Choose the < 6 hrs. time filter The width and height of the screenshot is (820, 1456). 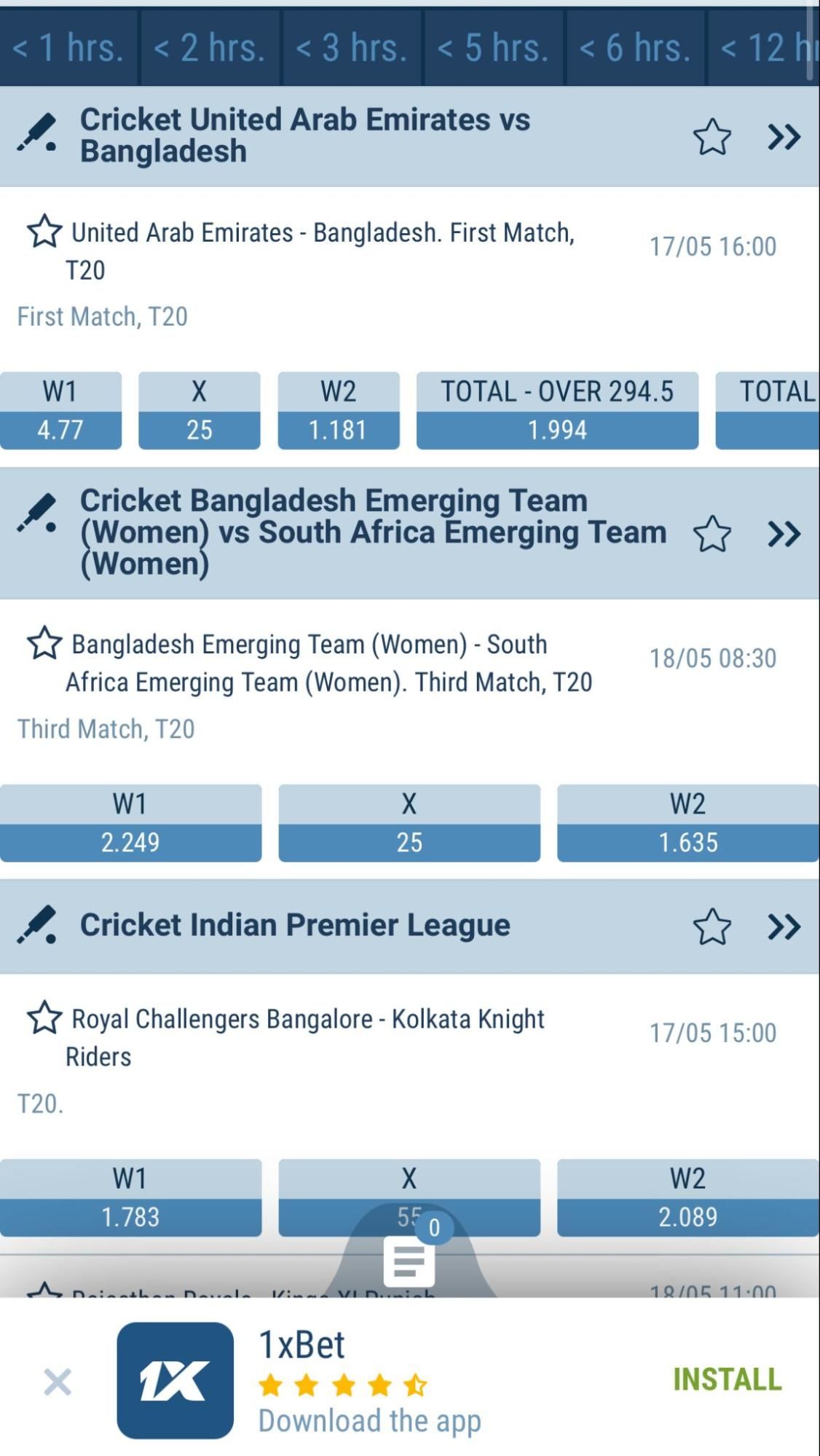pyautogui.click(x=634, y=48)
